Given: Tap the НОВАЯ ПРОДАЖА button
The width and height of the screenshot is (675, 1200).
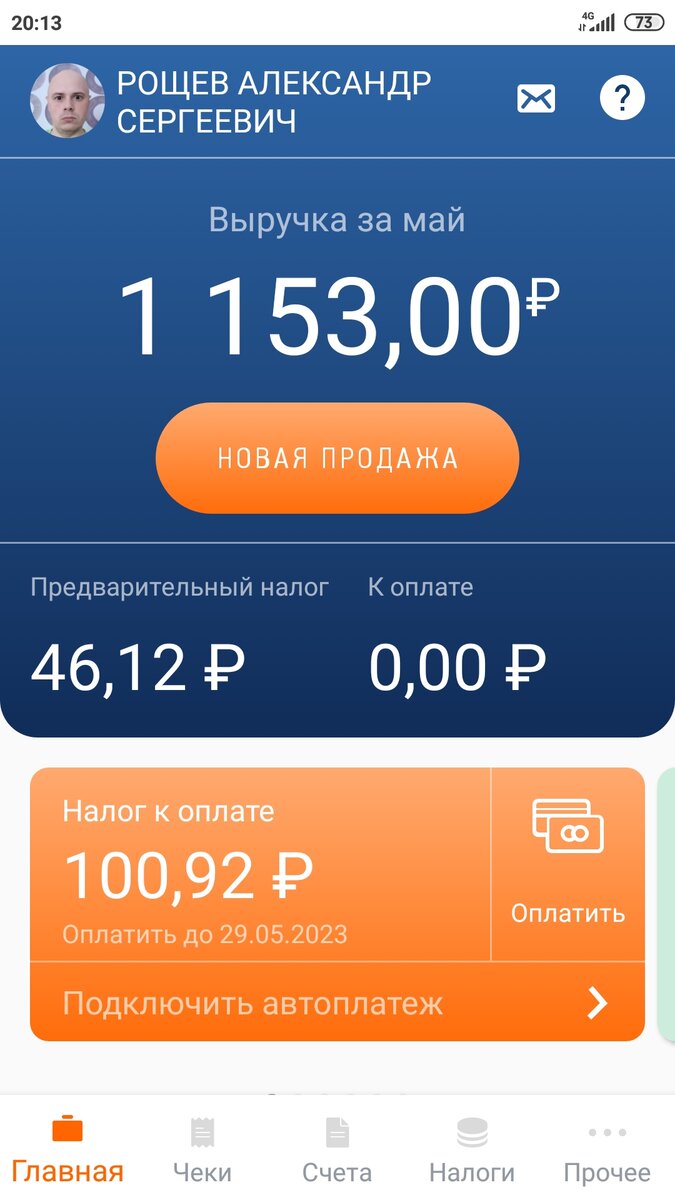Looking at the screenshot, I should pyautogui.click(x=337, y=458).
